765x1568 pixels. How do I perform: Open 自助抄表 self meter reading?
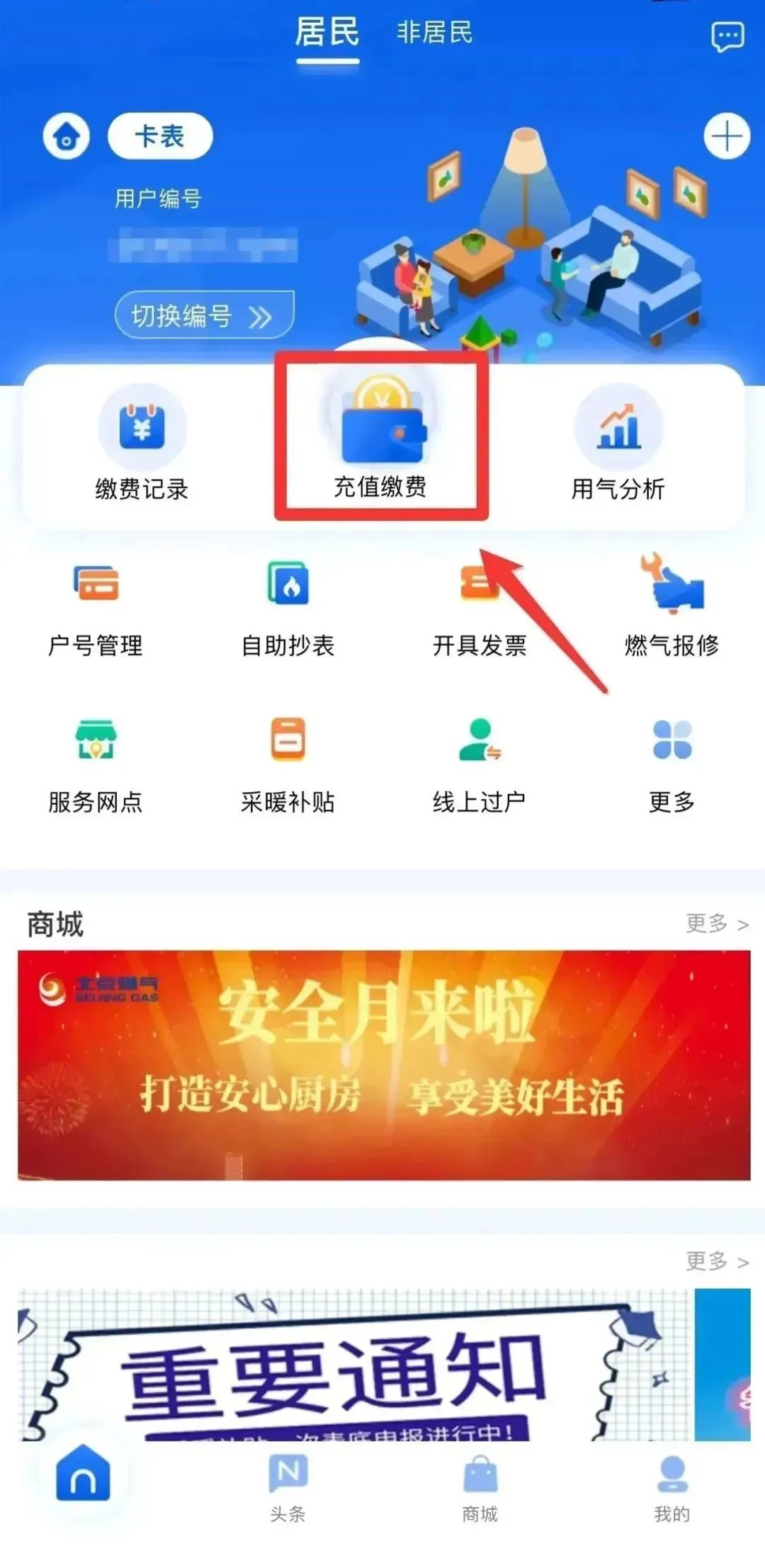[x=288, y=609]
